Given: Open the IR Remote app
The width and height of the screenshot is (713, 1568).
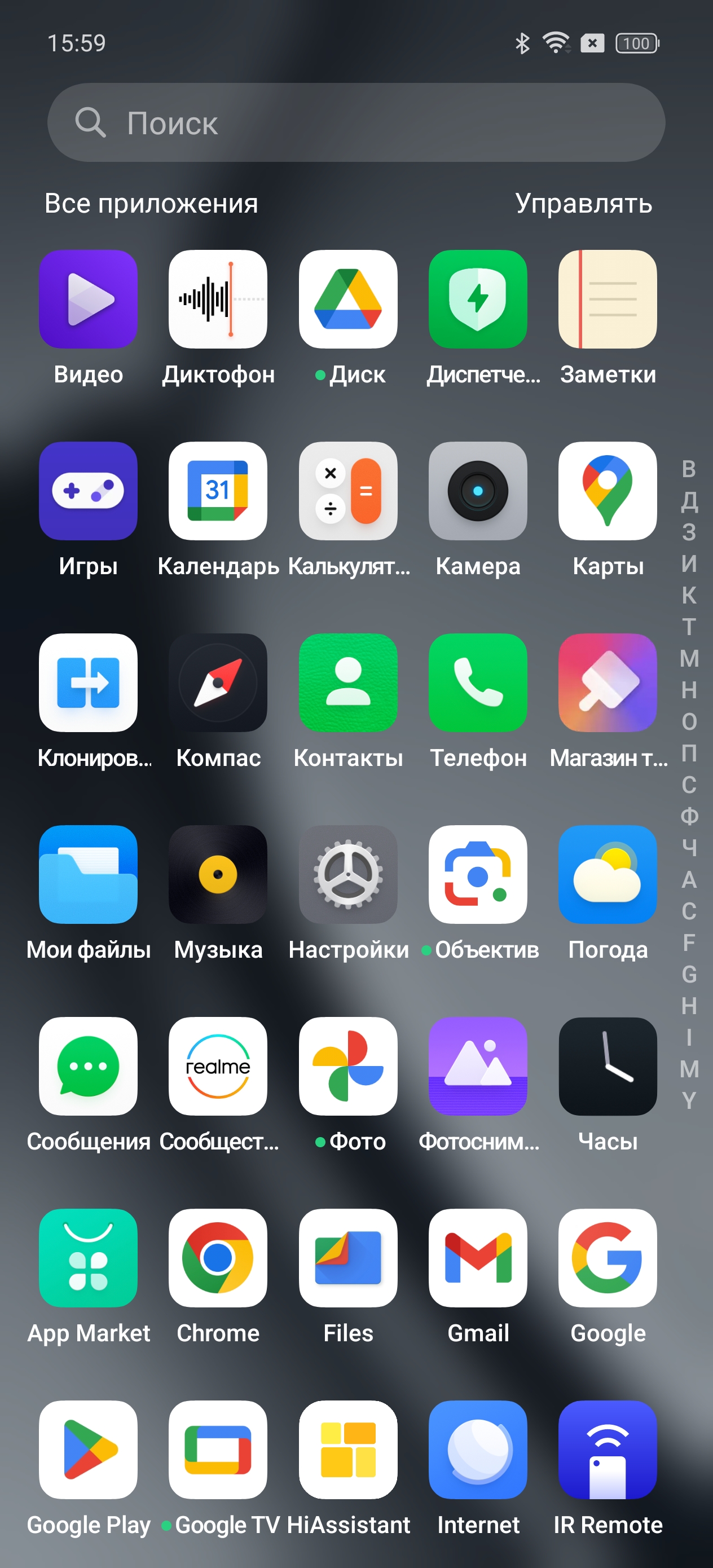Looking at the screenshot, I should [x=607, y=1450].
